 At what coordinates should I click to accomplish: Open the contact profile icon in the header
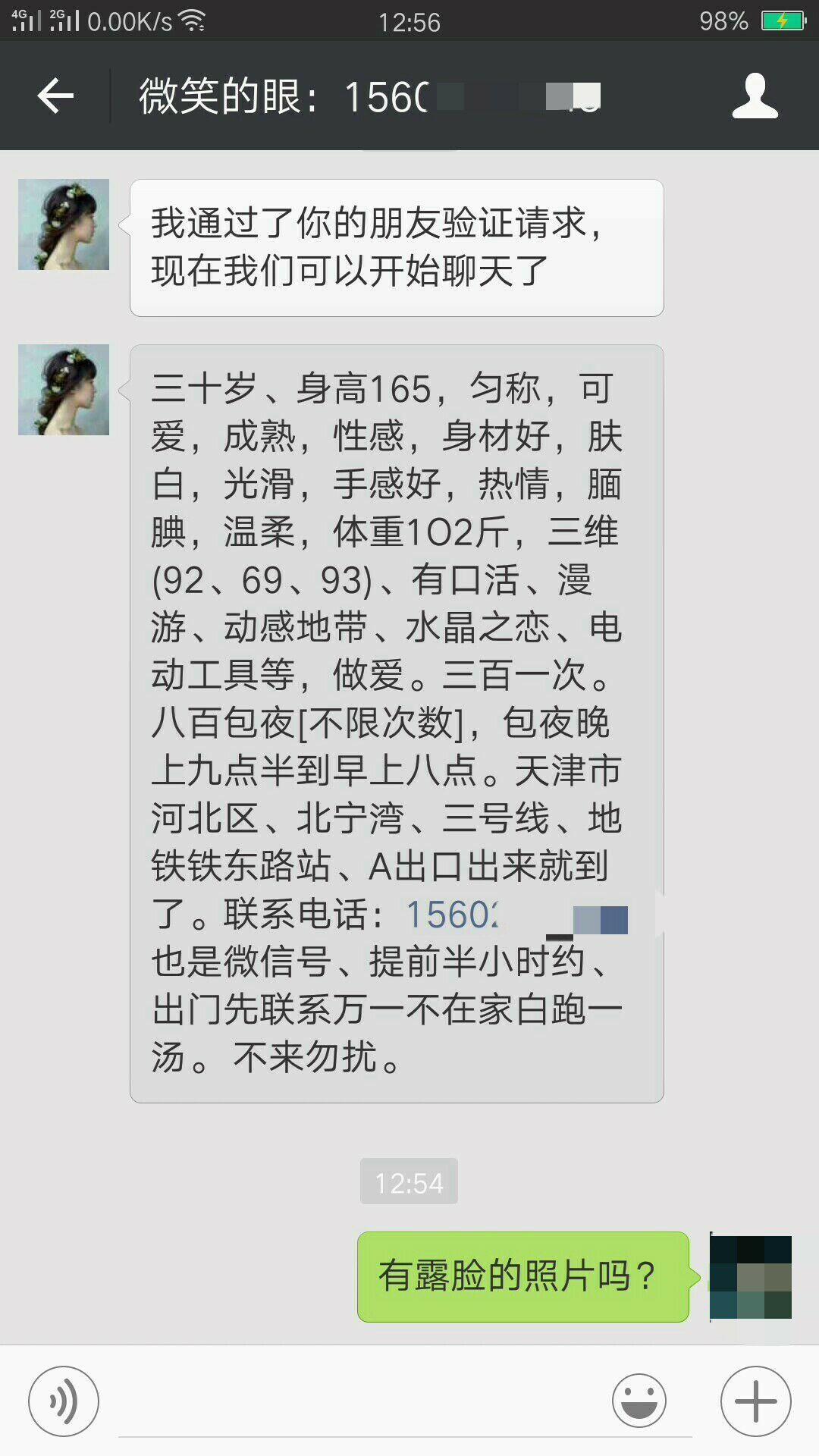coord(755,96)
